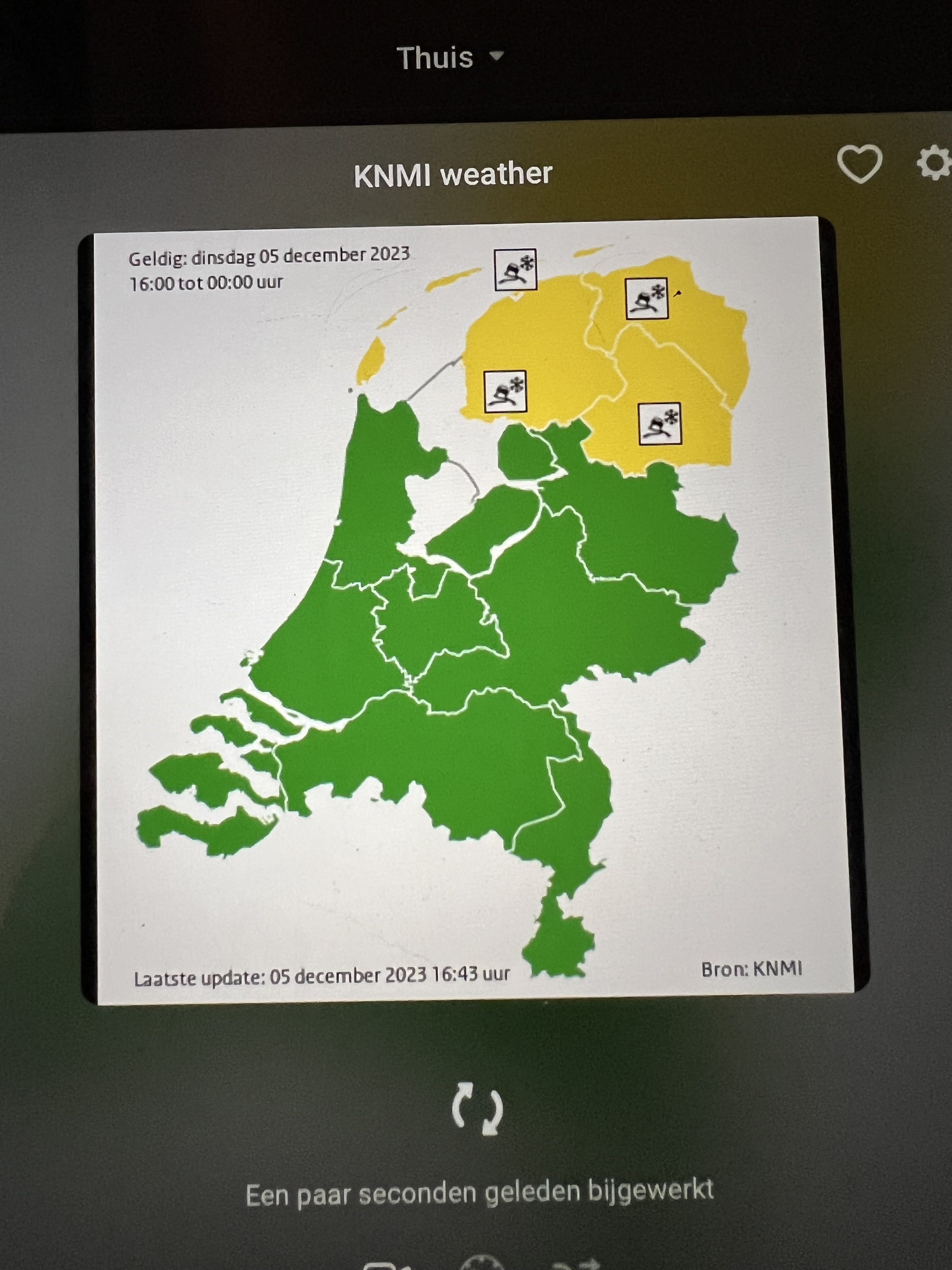Viewport: 952px width, 1270px height.
Task: Add KNMI weather to favorites
Action: [859, 164]
